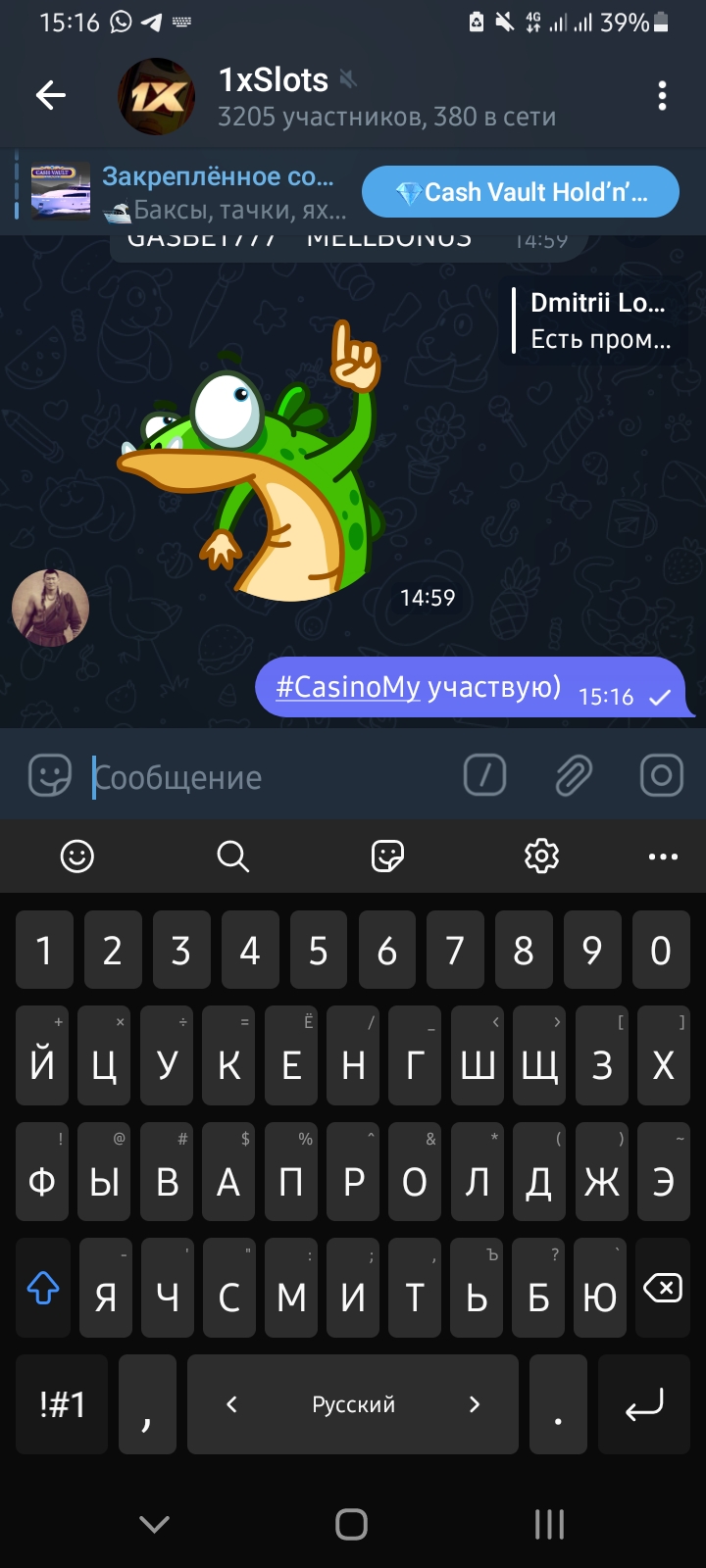Go back from the 1xSlots chat
This screenshot has width=706, height=1568.
point(50,95)
